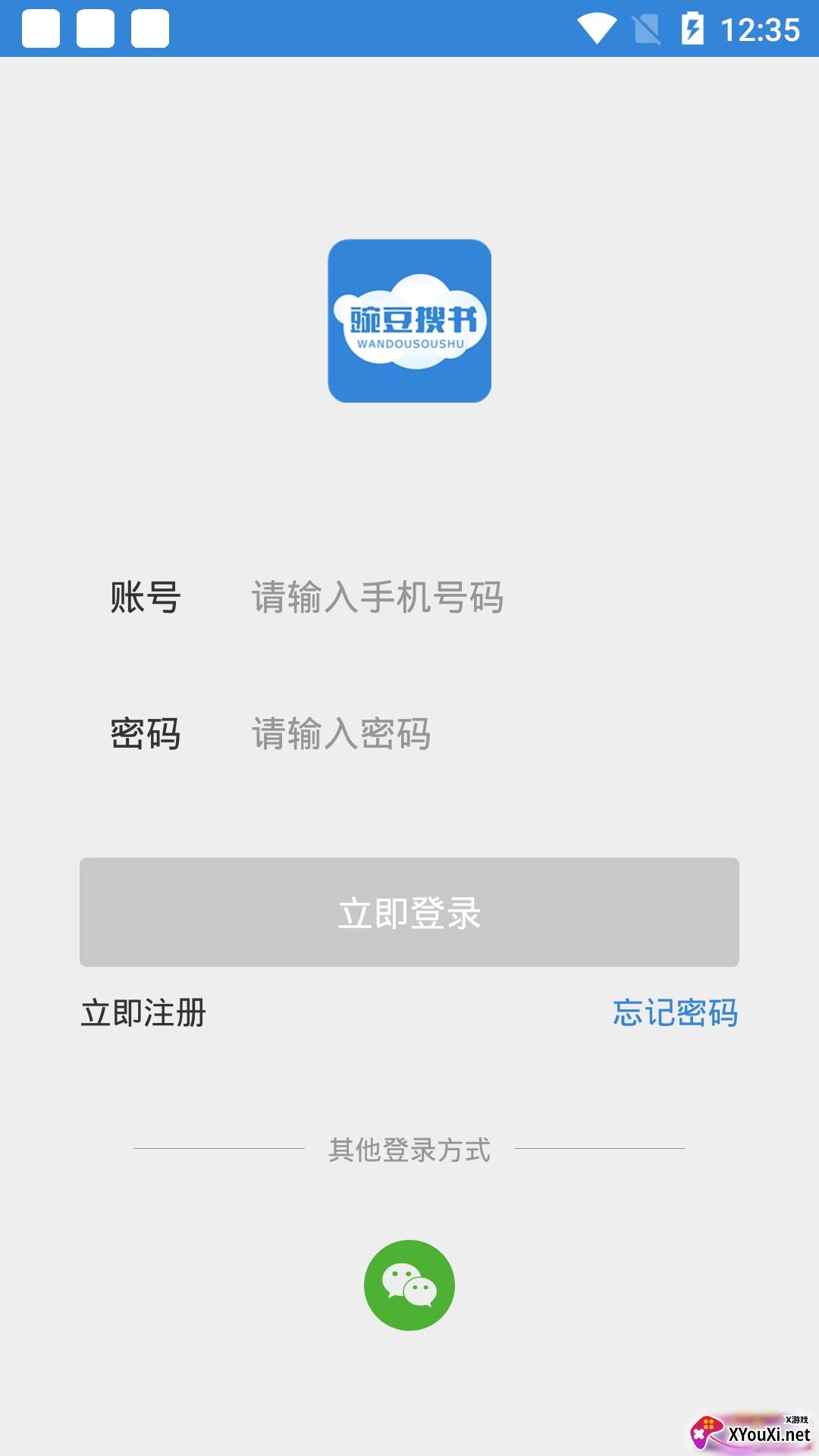Focus the password input field
819x1456 pixels.
(x=493, y=734)
